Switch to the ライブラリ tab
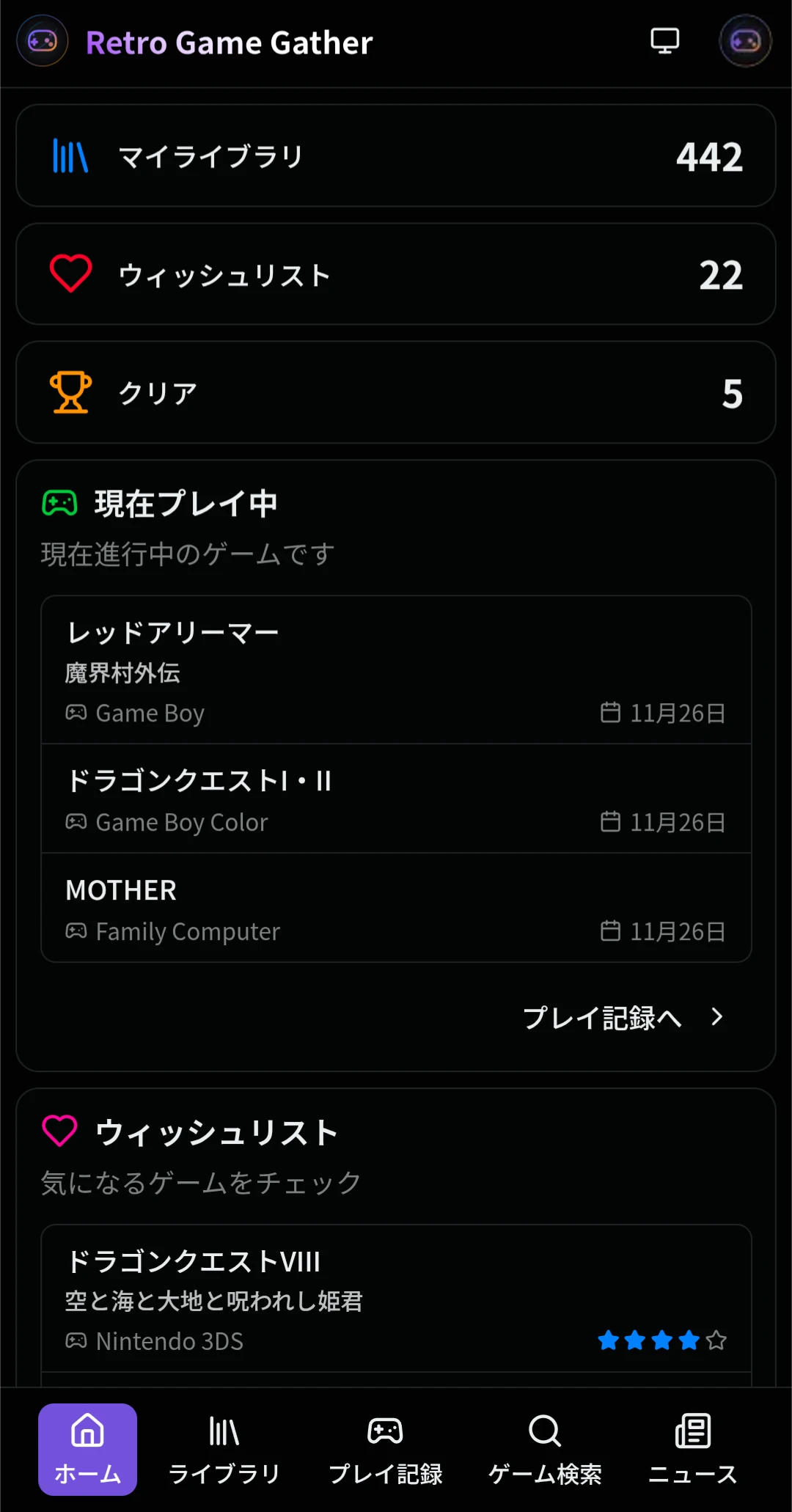 click(224, 1448)
